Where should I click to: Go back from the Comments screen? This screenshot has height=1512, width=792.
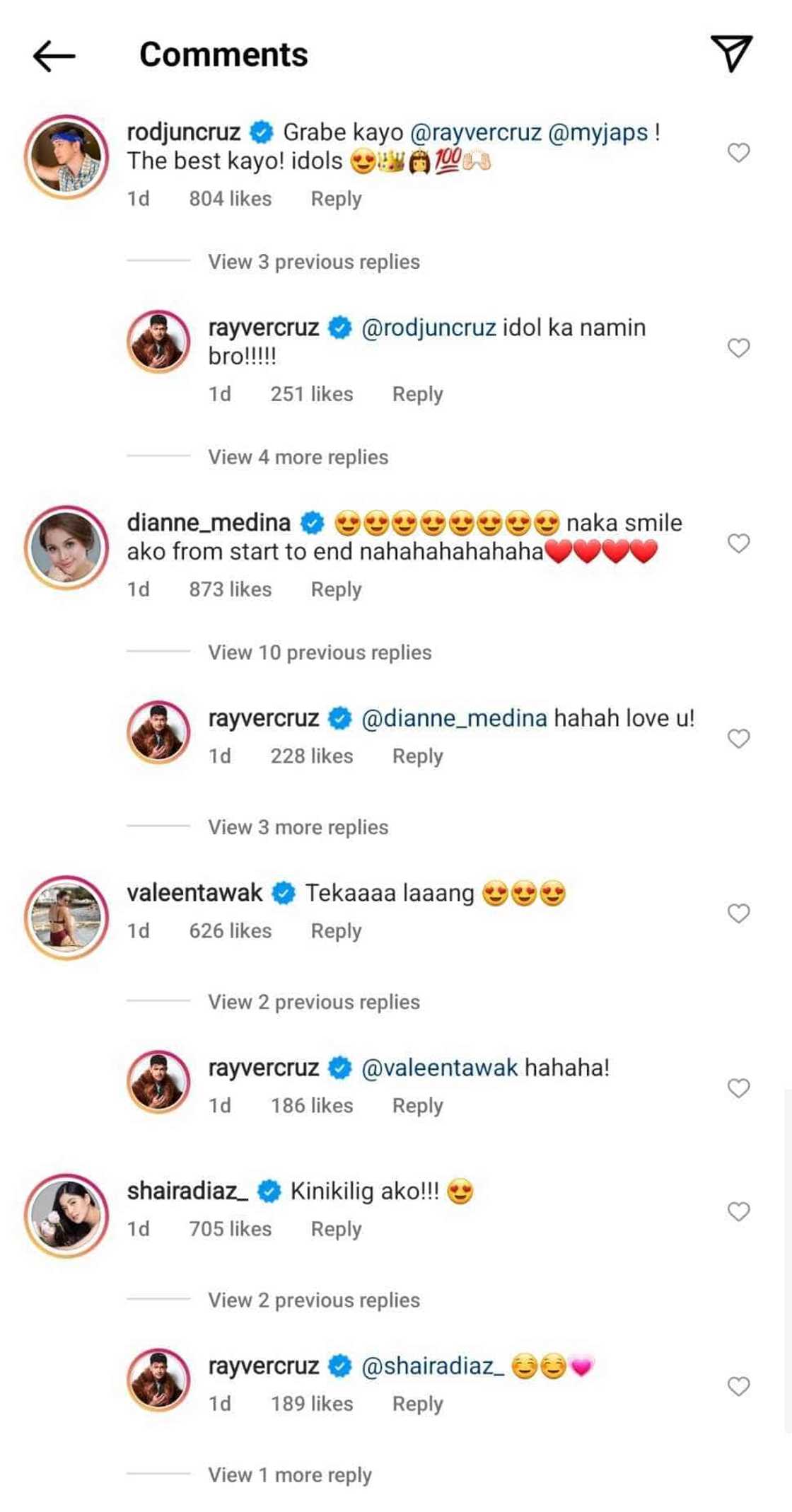coord(54,55)
